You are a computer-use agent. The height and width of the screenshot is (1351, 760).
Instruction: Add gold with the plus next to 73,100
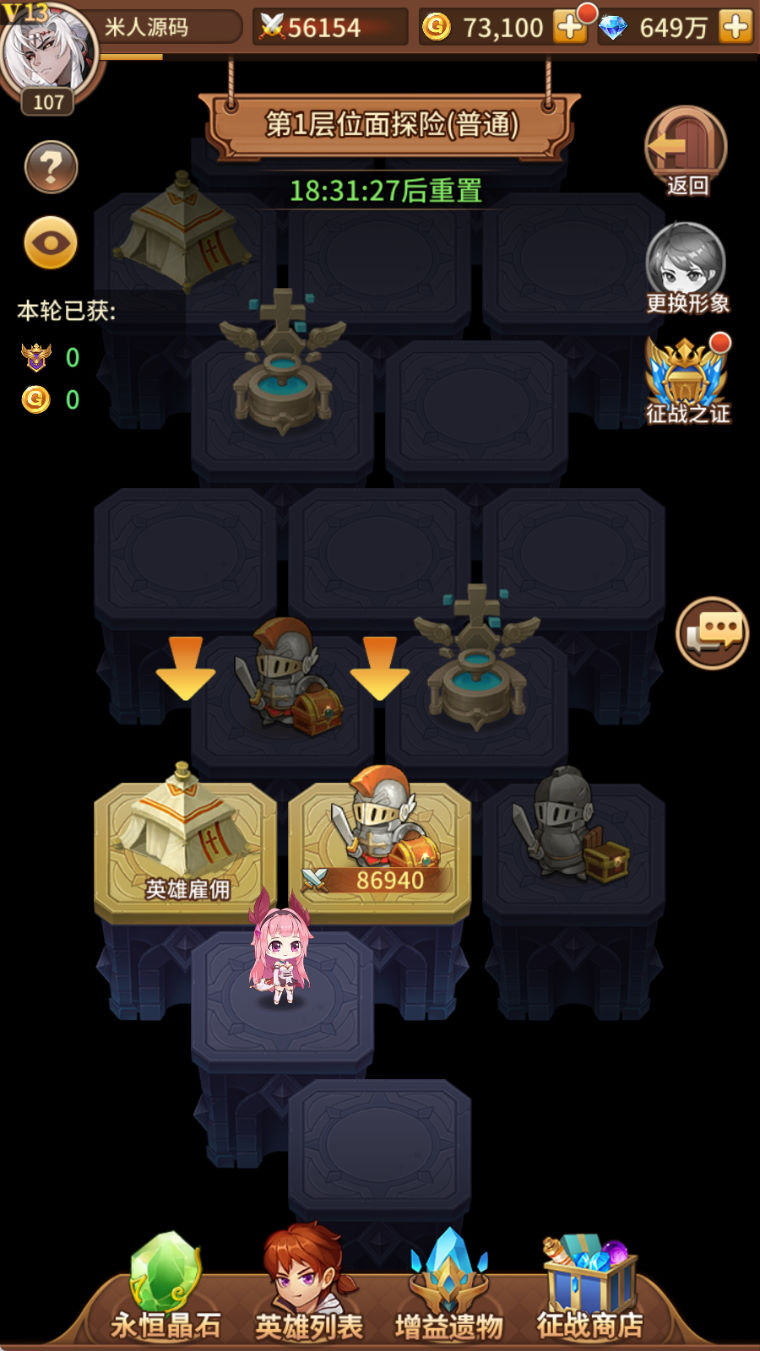click(570, 28)
